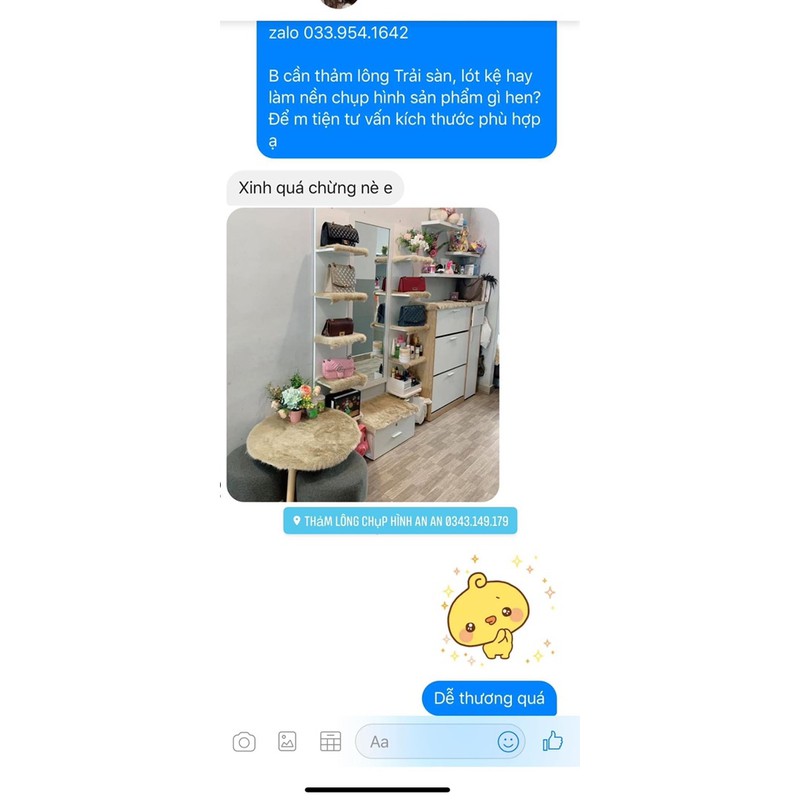Send a thumbs-up like
The width and height of the screenshot is (800, 800).
coord(552,741)
